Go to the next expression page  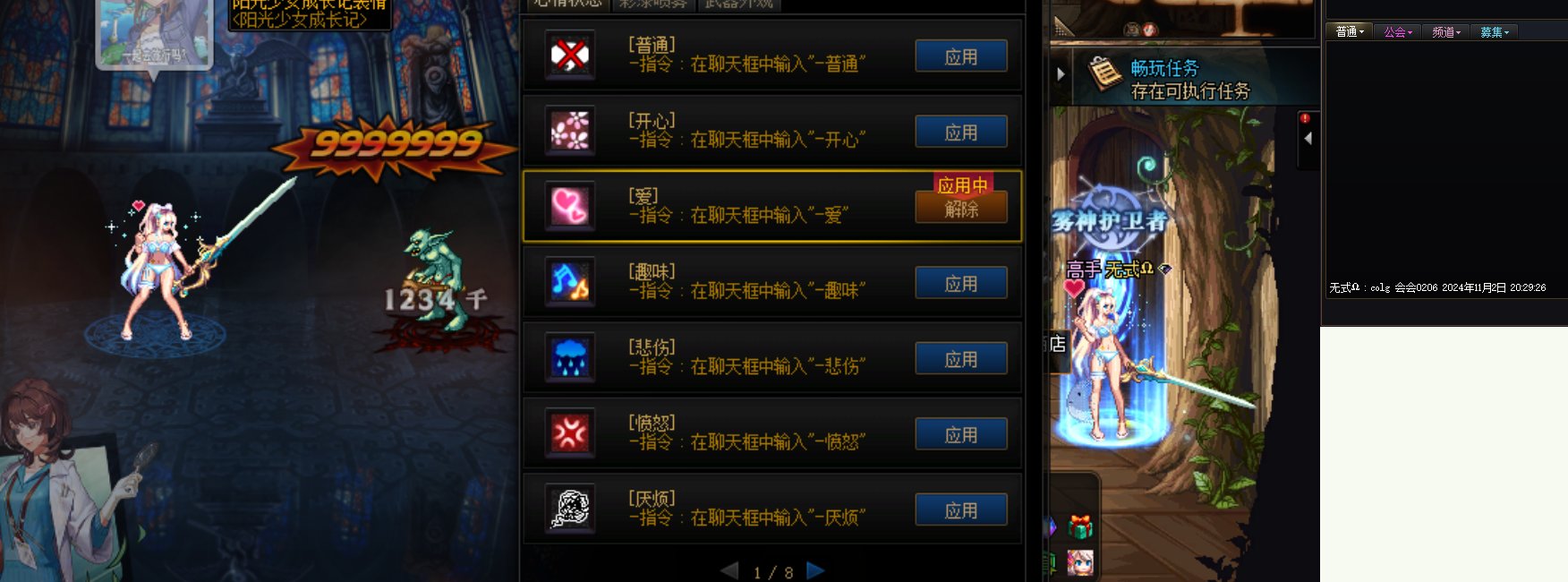coord(815,570)
